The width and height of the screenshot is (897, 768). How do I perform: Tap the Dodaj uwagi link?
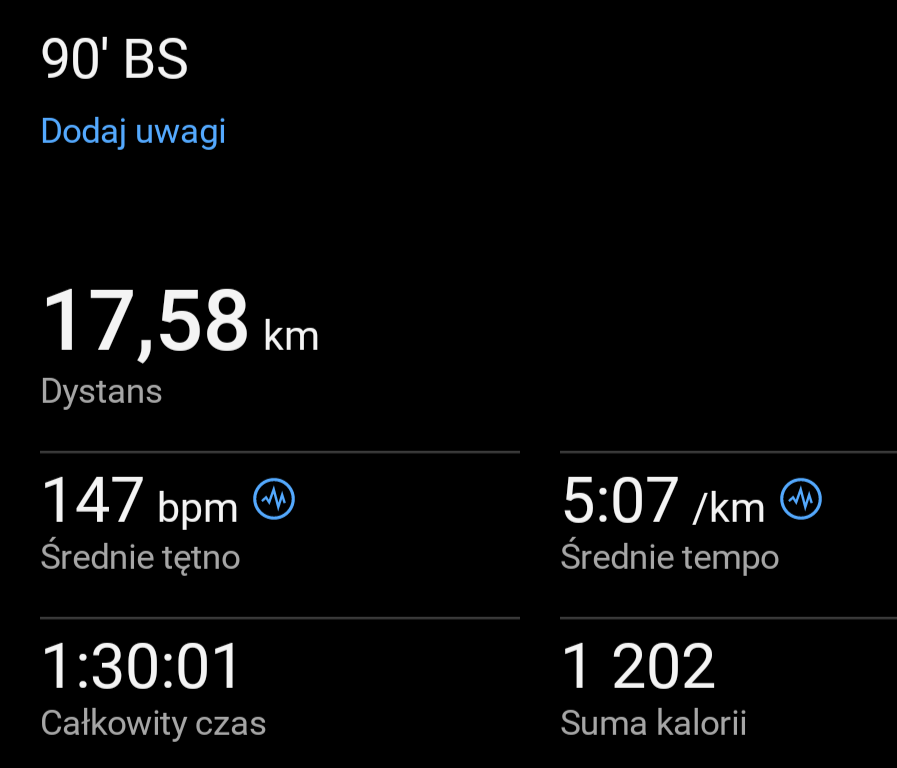tap(133, 131)
